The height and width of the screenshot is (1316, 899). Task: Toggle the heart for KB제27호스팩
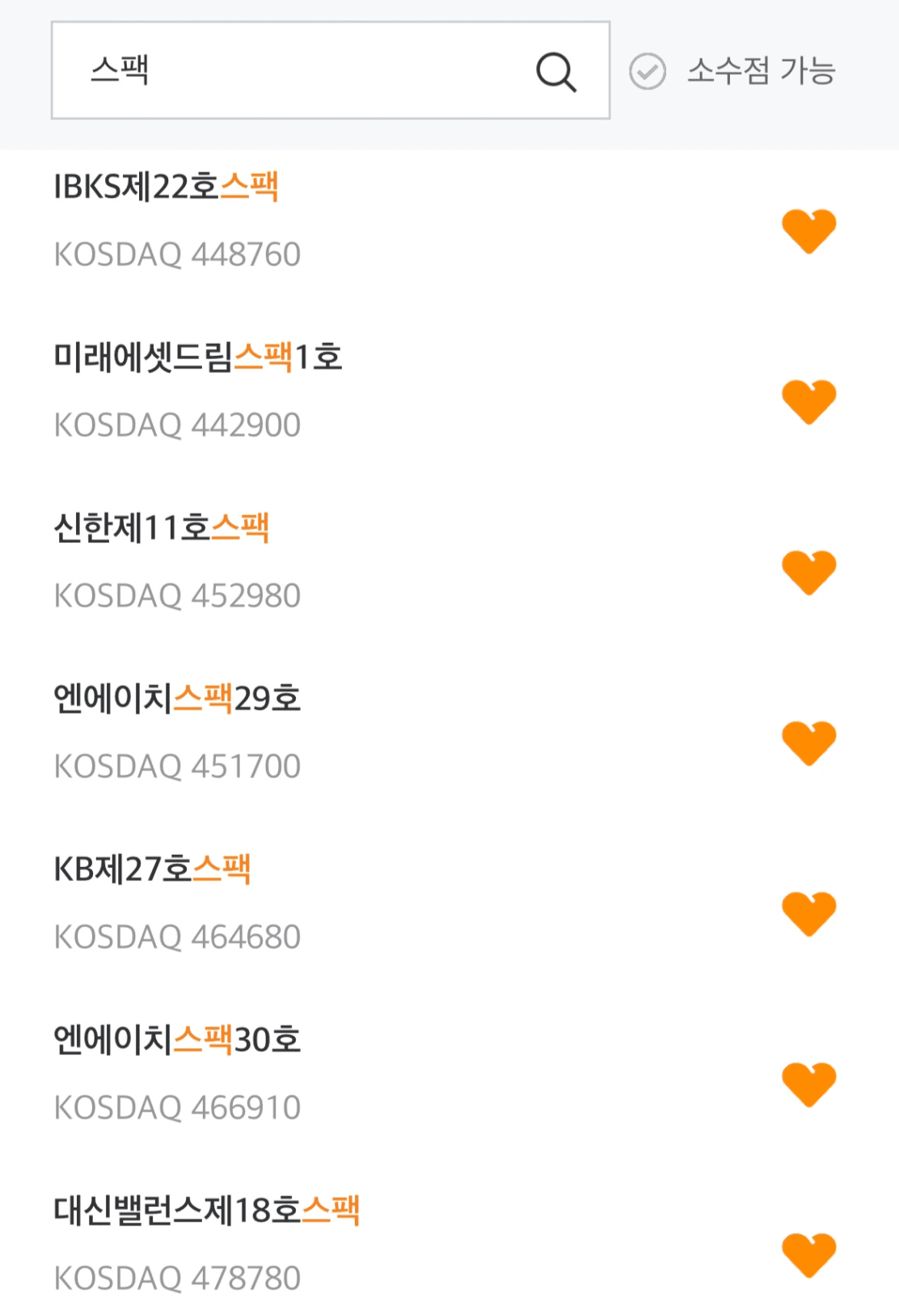(808, 913)
